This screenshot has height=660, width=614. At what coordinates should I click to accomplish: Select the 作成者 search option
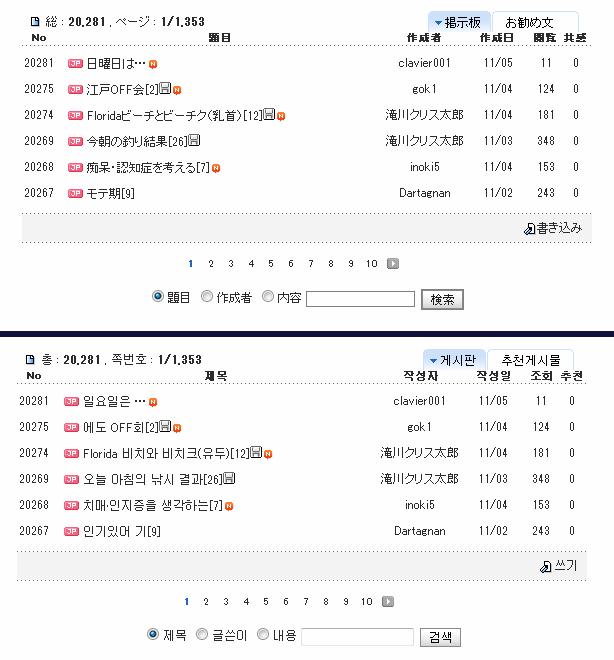coord(207,298)
